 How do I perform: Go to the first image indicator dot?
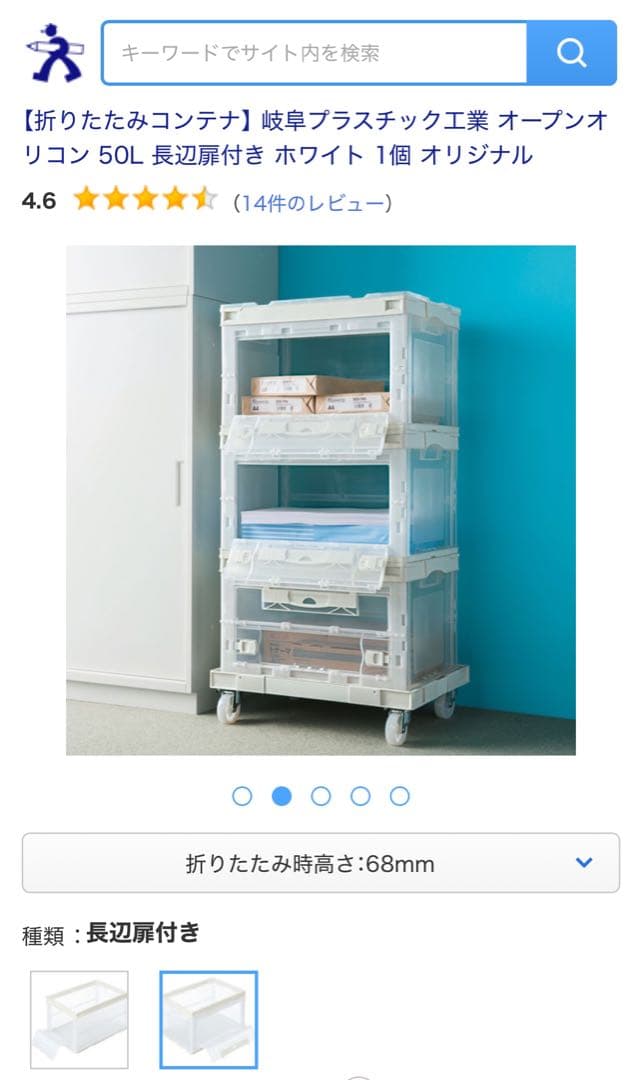pyautogui.click(x=242, y=796)
